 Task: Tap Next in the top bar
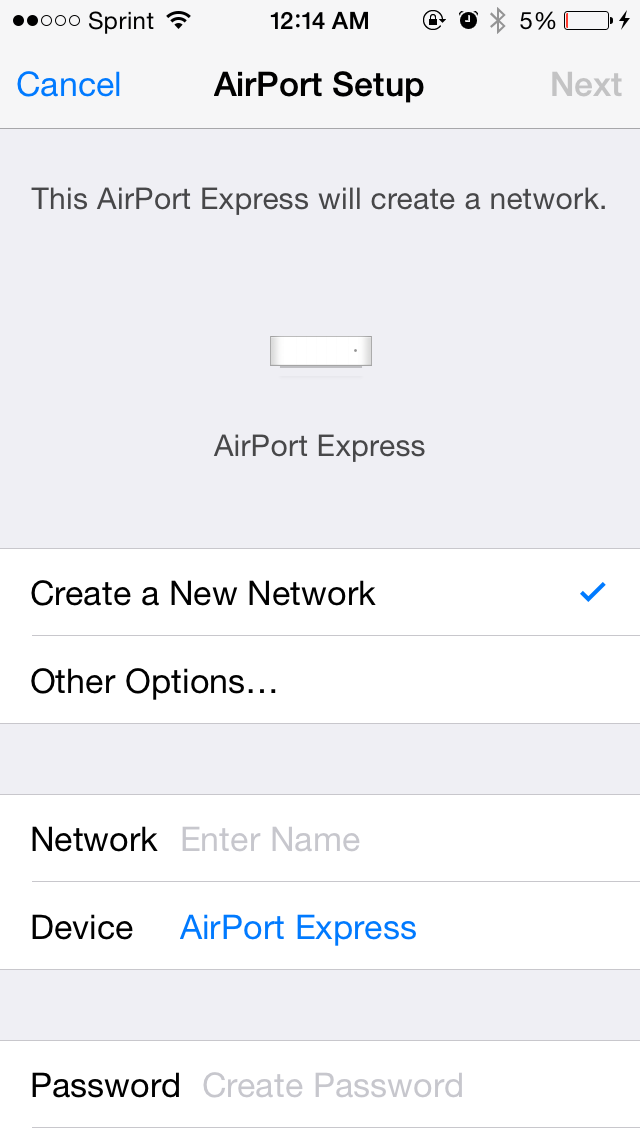pos(586,85)
